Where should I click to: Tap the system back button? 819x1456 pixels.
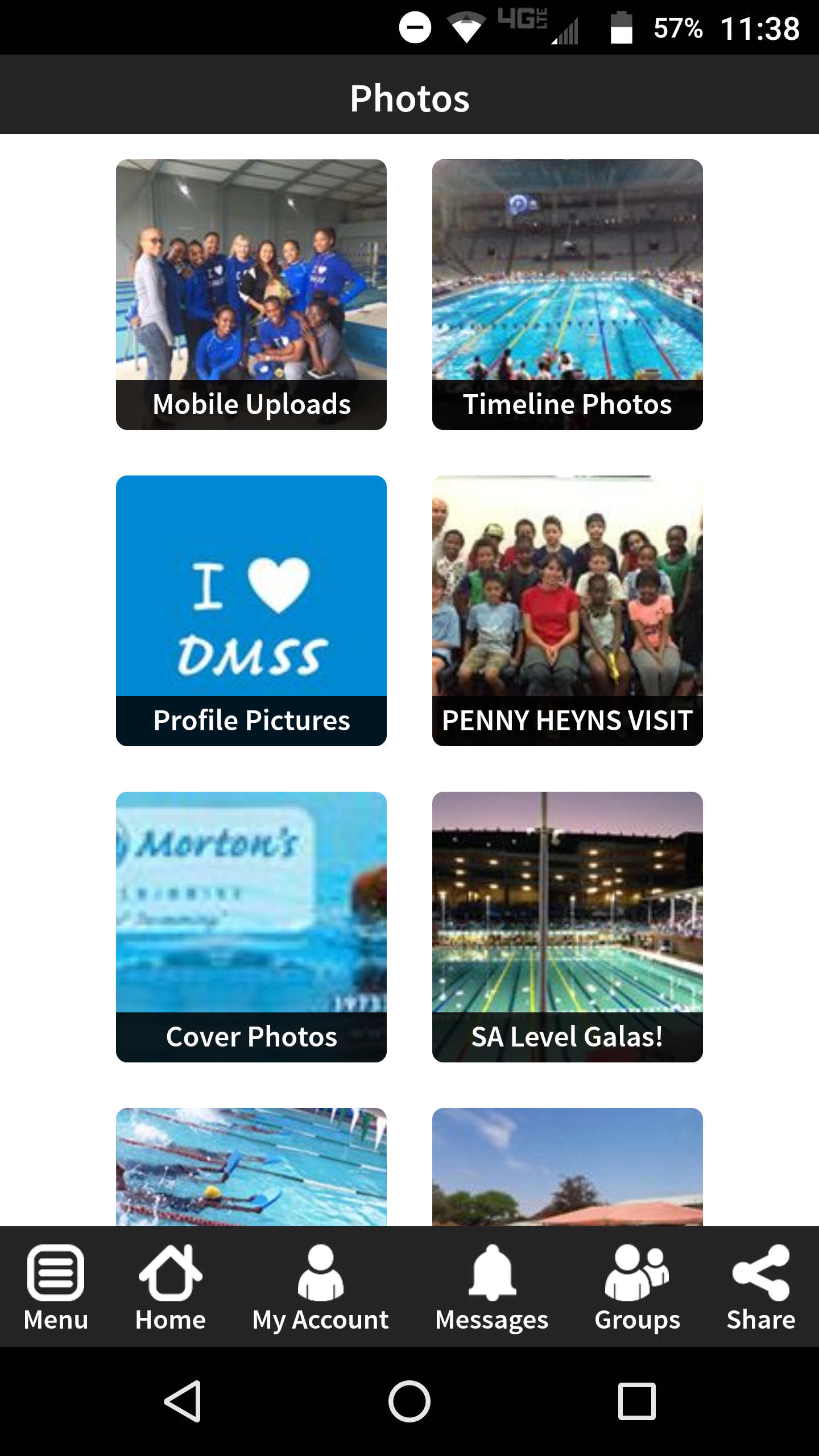[183, 1401]
